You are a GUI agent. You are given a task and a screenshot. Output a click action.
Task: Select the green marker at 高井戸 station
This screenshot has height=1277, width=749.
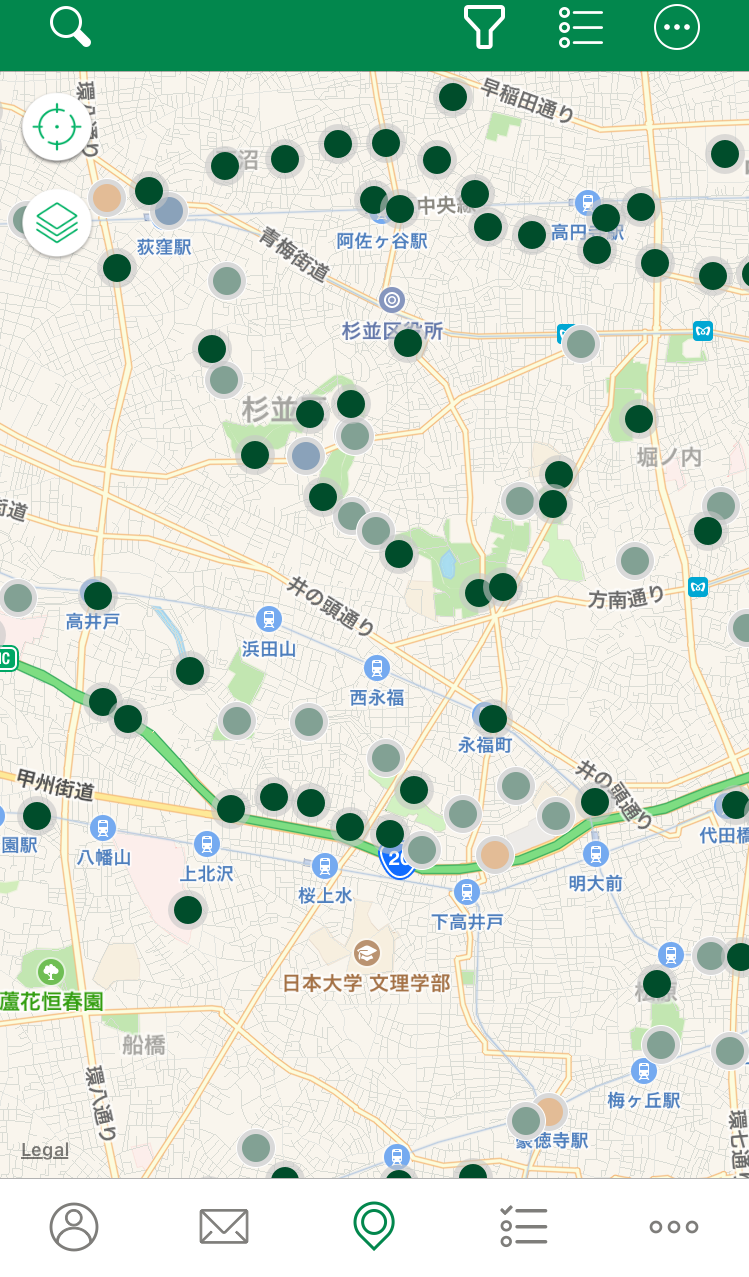coord(98,596)
